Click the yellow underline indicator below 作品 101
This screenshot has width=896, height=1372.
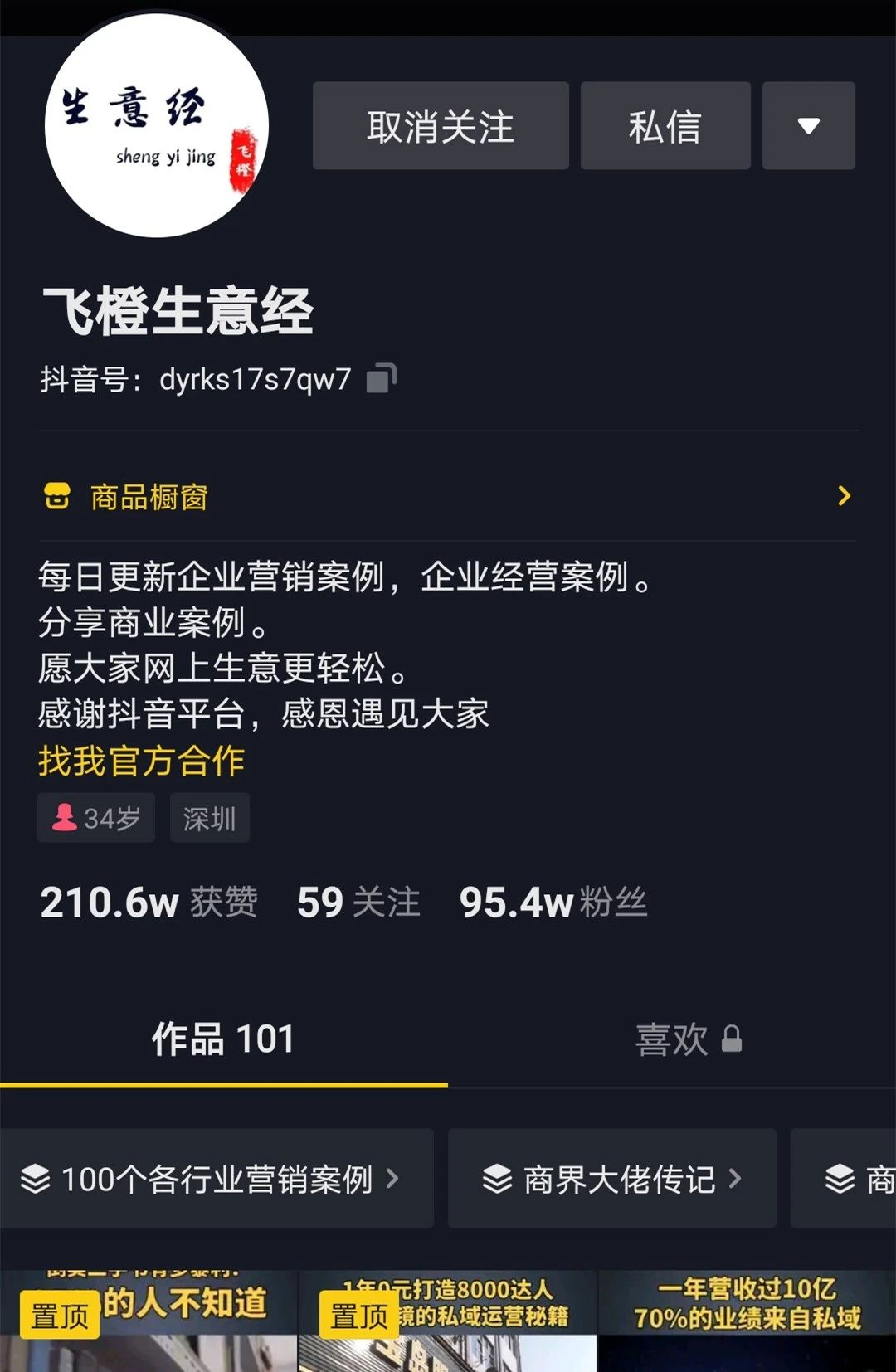tap(222, 1083)
